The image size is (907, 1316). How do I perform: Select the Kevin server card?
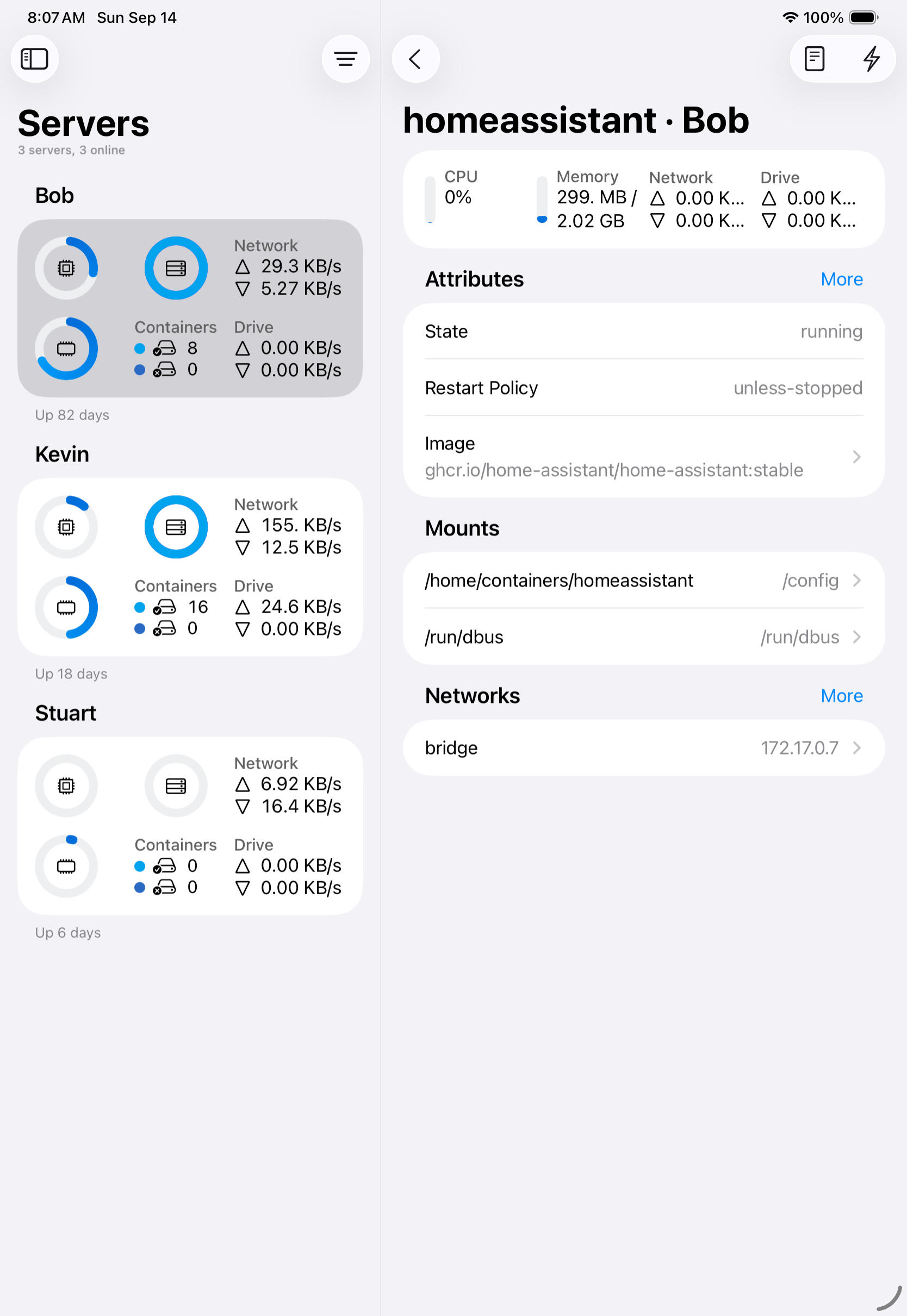coord(190,567)
